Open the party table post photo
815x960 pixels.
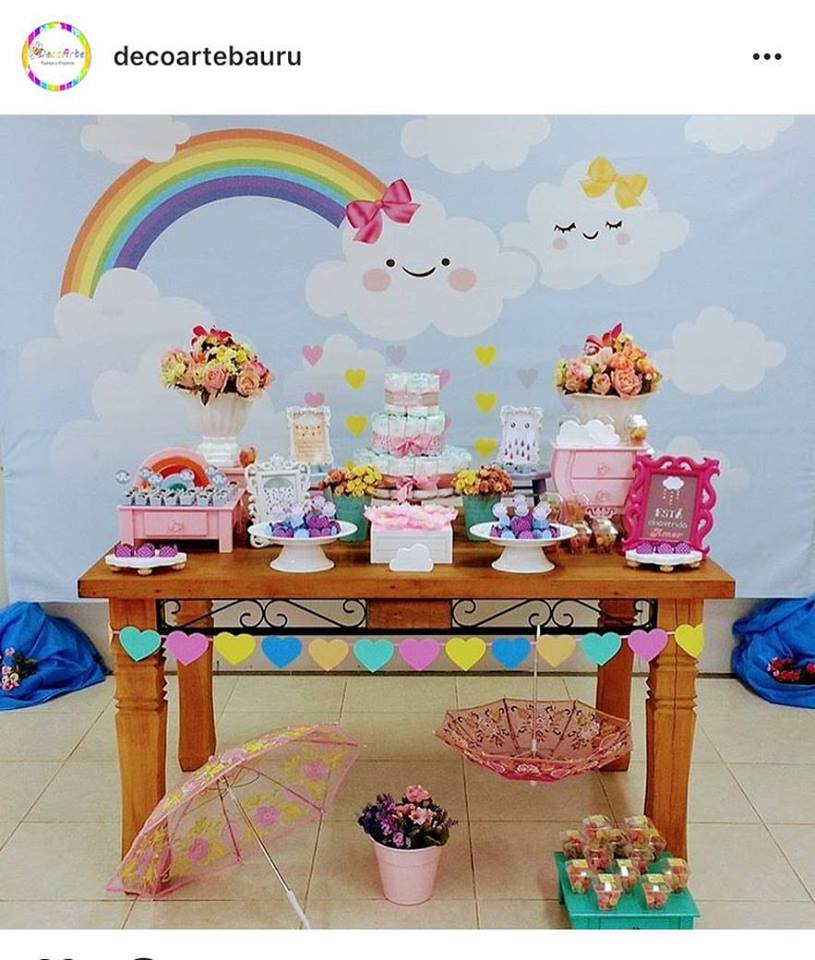pos(407,520)
